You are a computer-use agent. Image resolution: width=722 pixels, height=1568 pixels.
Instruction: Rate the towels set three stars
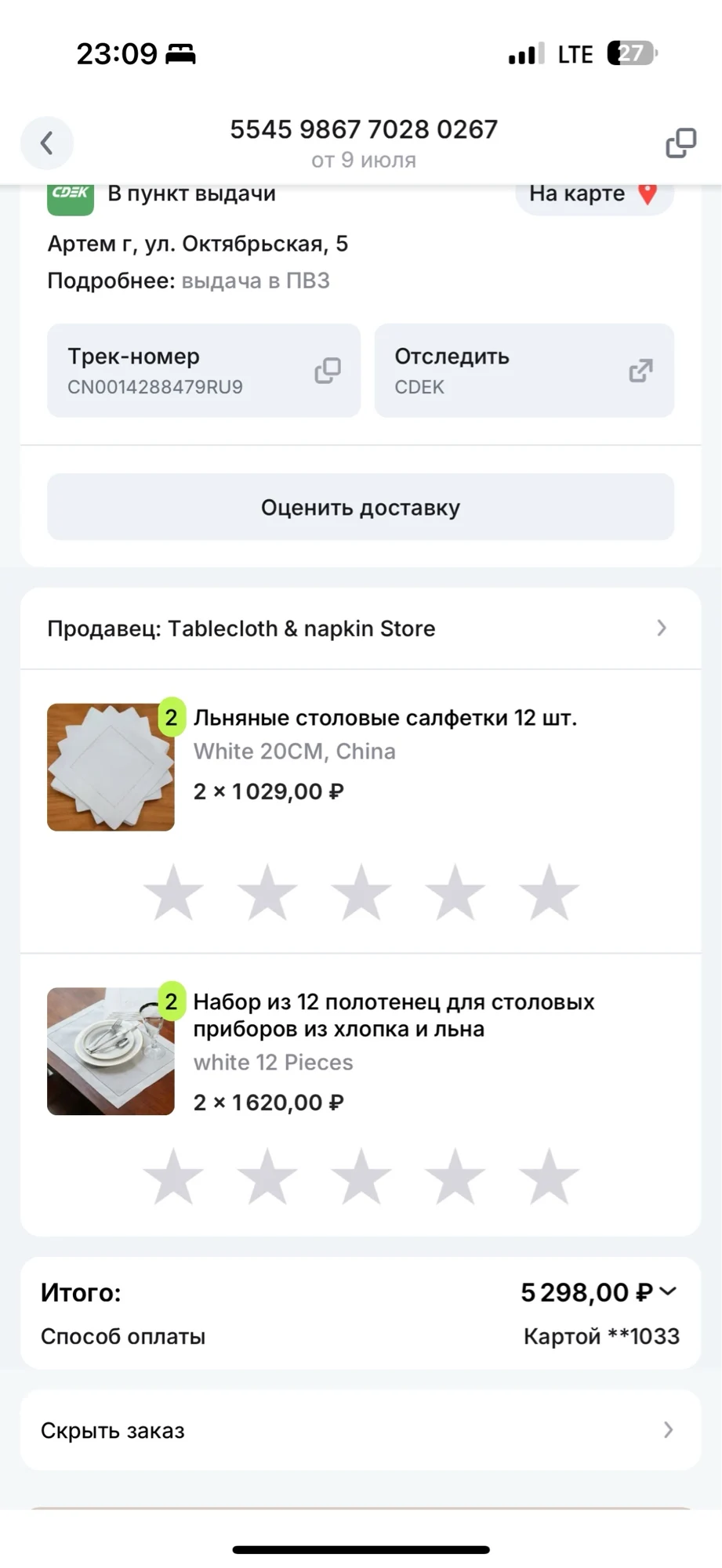coord(361,1176)
